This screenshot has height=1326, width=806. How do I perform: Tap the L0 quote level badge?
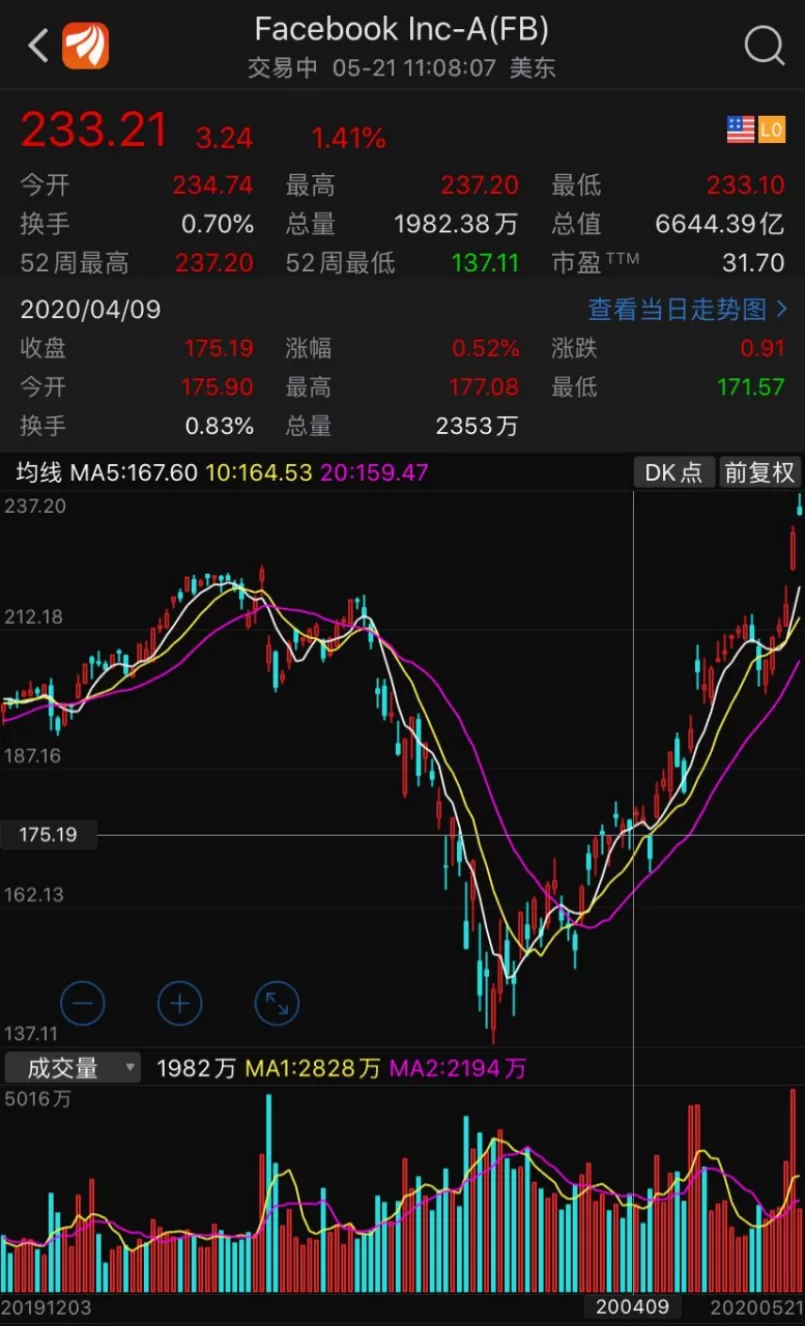[771, 129]
